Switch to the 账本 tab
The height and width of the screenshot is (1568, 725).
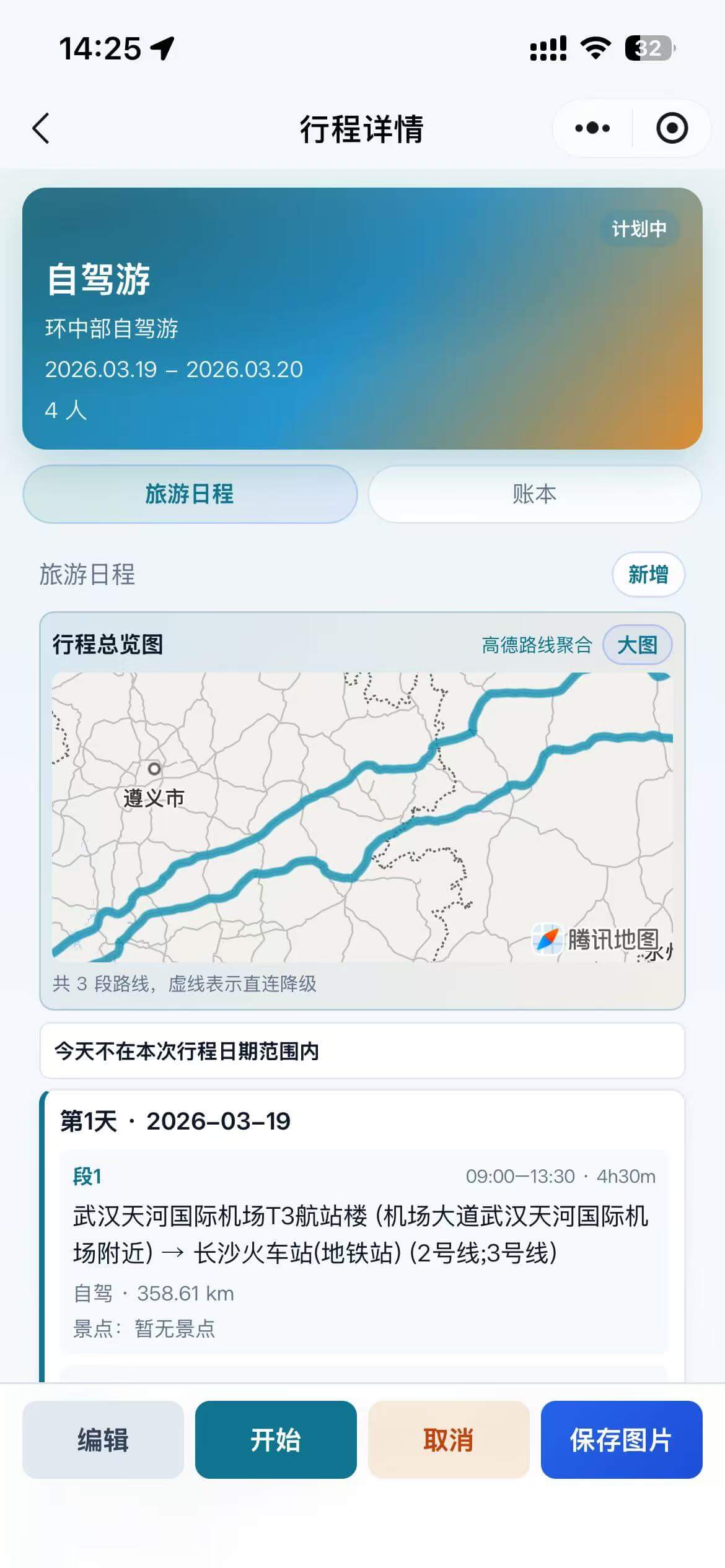click(535, 494)
